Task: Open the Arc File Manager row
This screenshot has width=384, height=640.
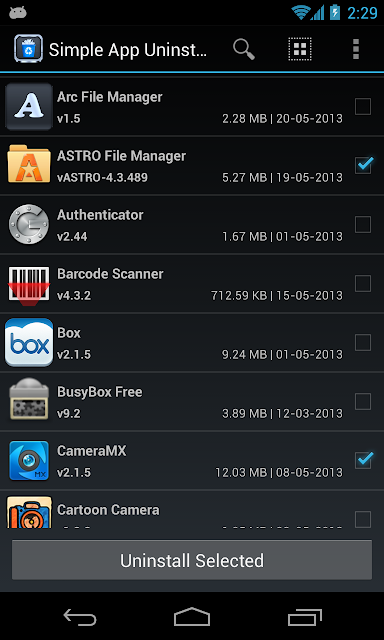Action: click(192, 107)
